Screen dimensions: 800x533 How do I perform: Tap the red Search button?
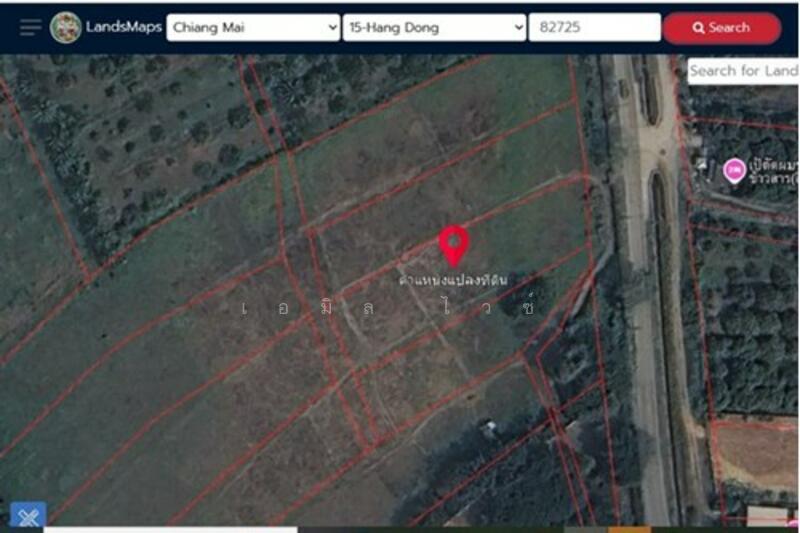coord(721,28)
